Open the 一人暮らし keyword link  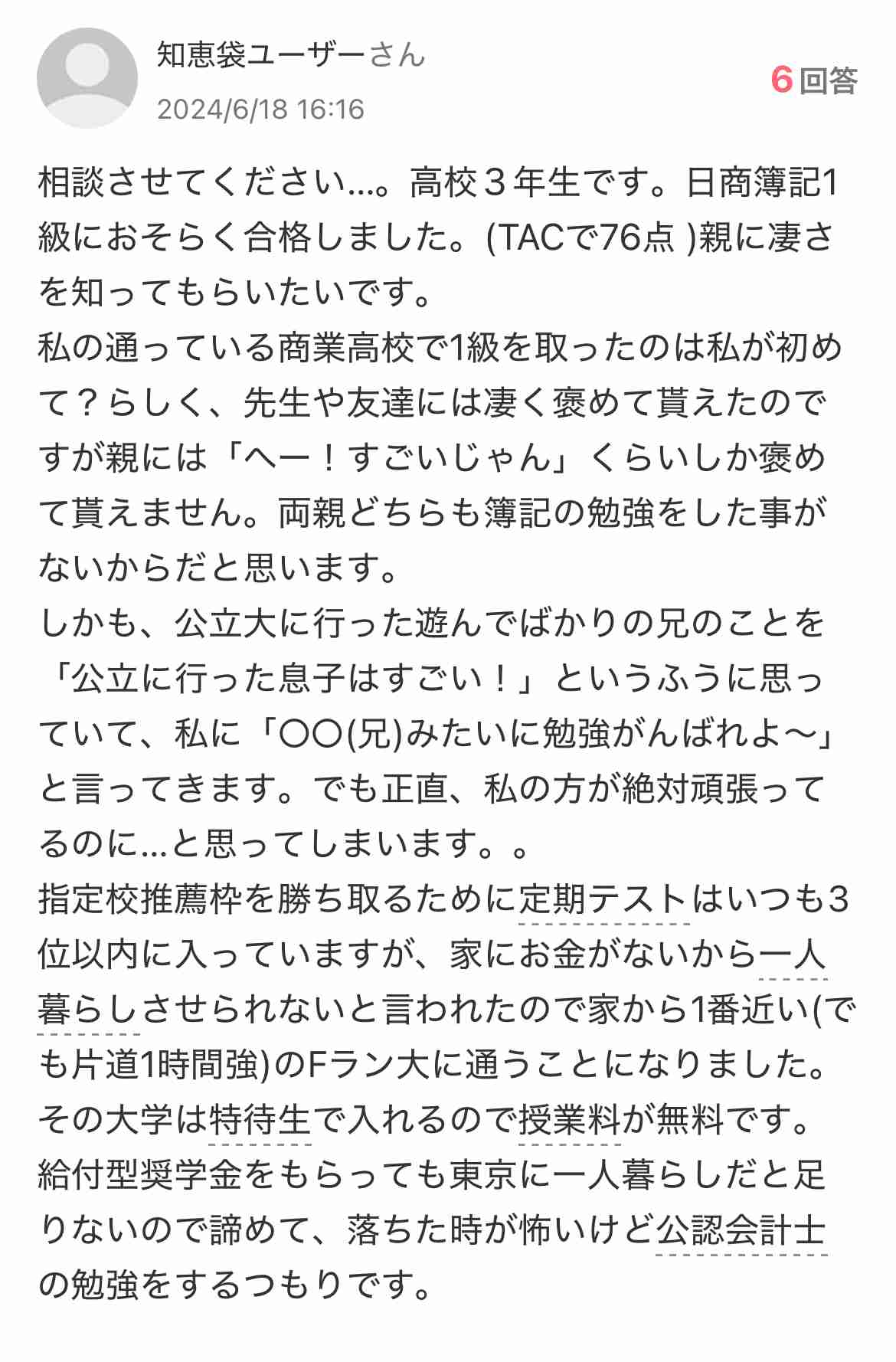(x=792, y=955)
